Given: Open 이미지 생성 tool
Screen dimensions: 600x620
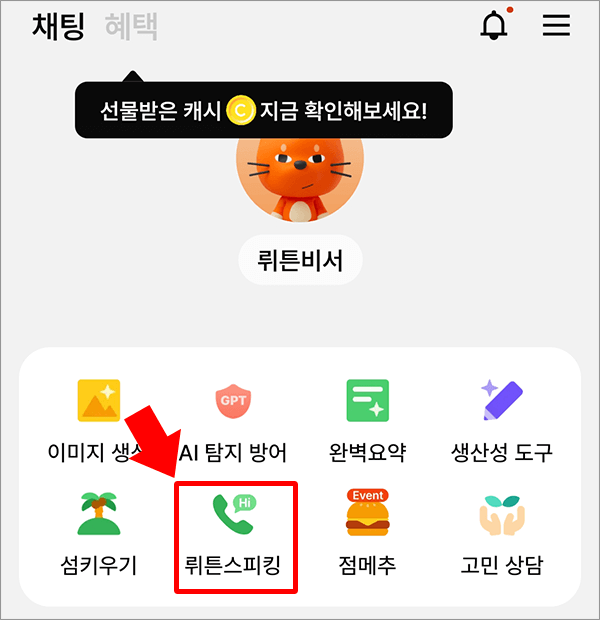Looking at the screenshot, I should pyautogui.click(x=98, y=422).
